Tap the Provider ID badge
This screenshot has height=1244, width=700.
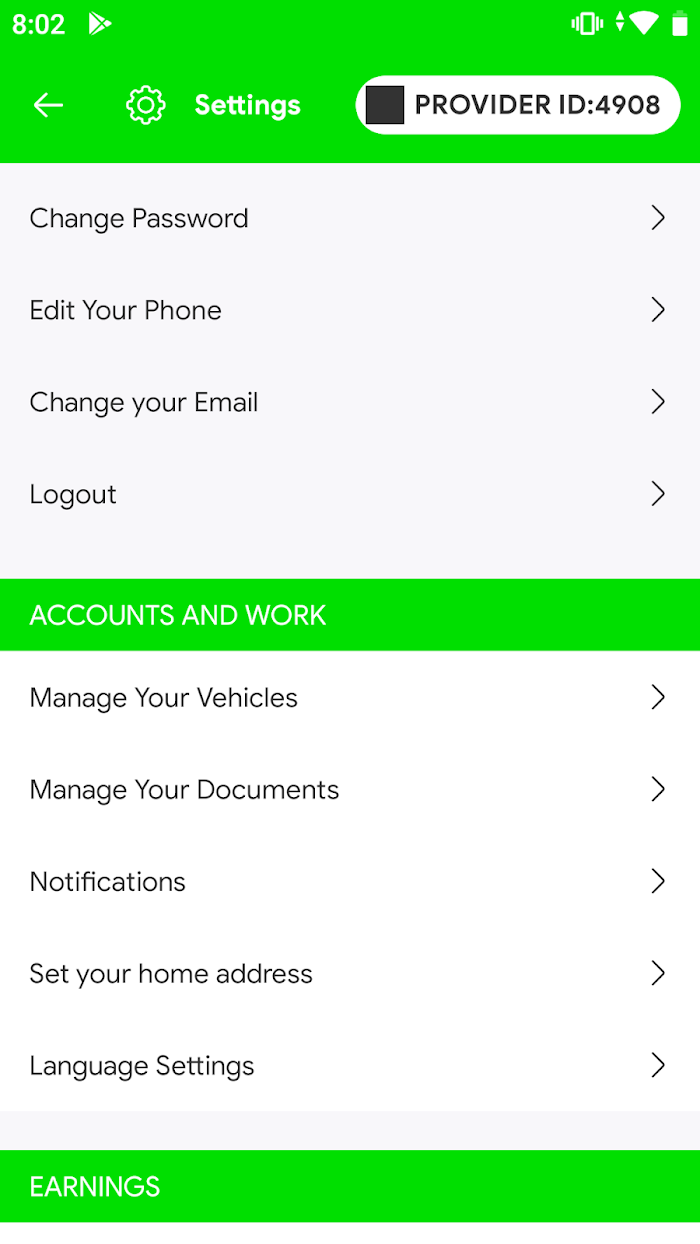point(518,105)
